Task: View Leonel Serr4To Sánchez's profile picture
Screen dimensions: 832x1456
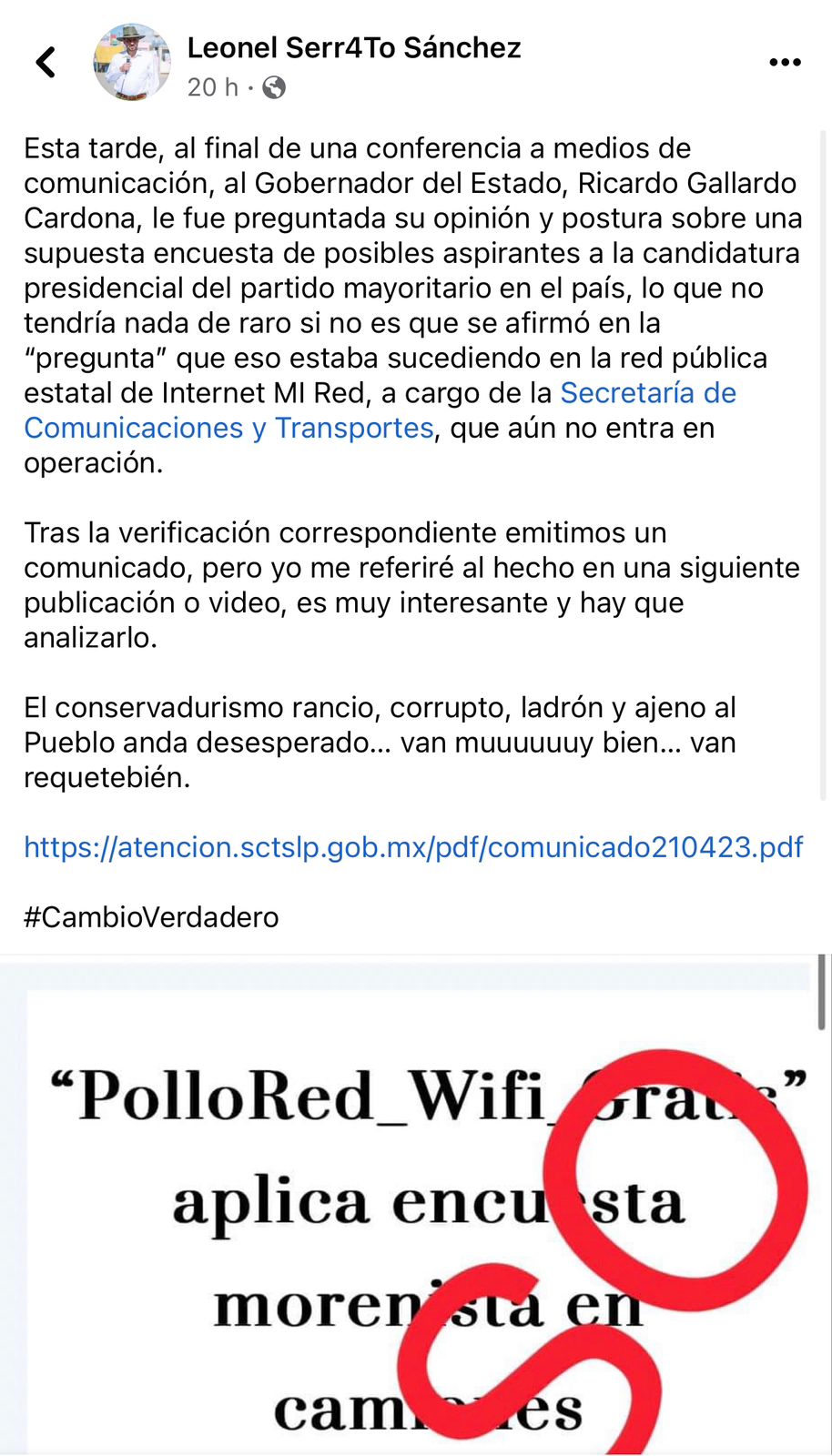Action: tap(132, 62)
